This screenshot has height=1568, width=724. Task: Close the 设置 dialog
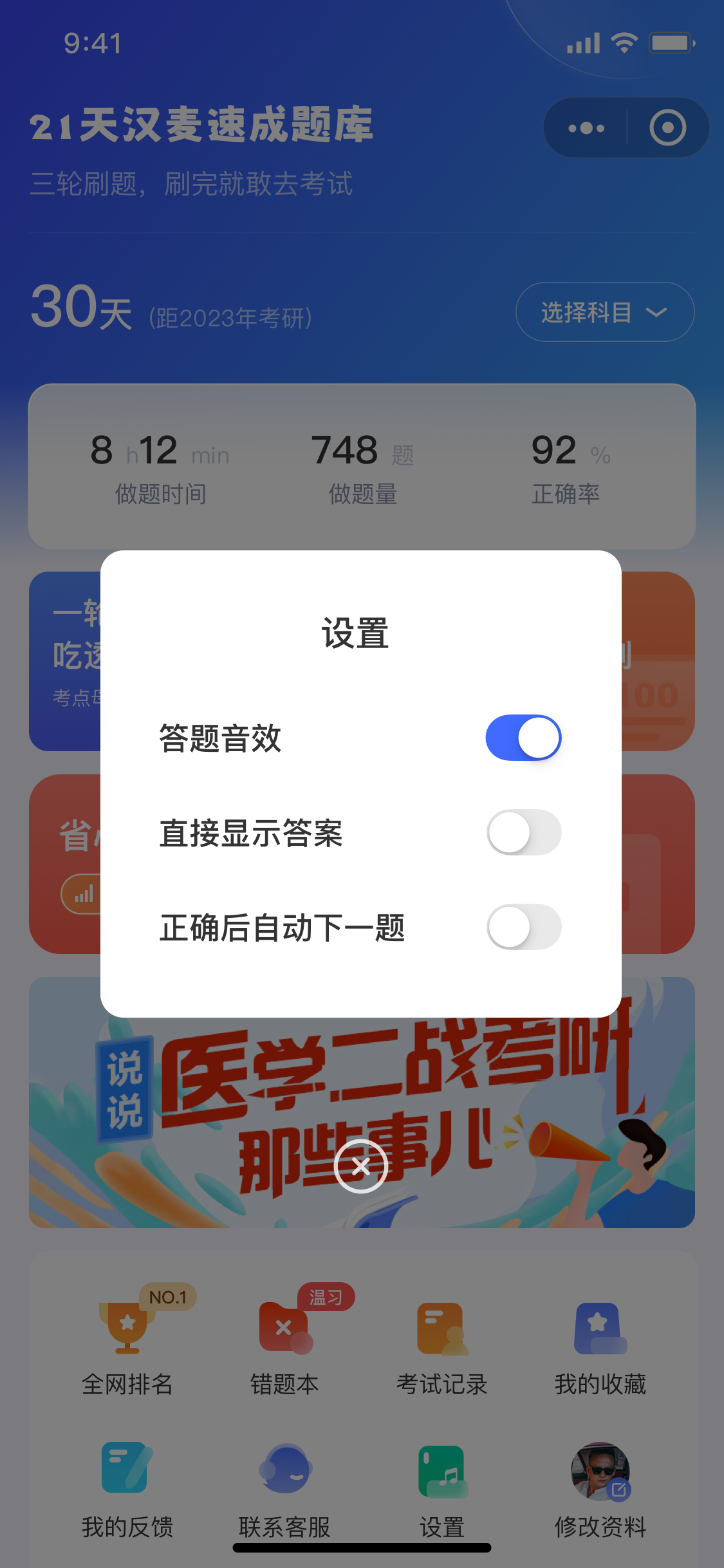[x=361, y=1166]
